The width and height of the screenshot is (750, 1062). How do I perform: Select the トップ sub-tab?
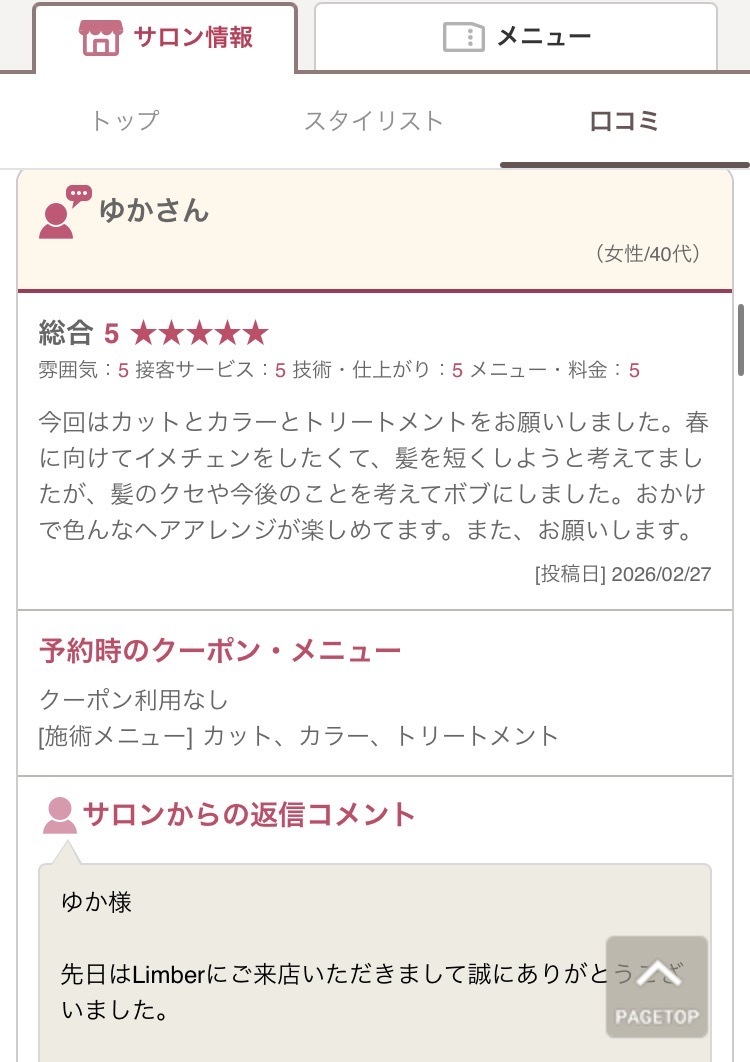(125, 122)
